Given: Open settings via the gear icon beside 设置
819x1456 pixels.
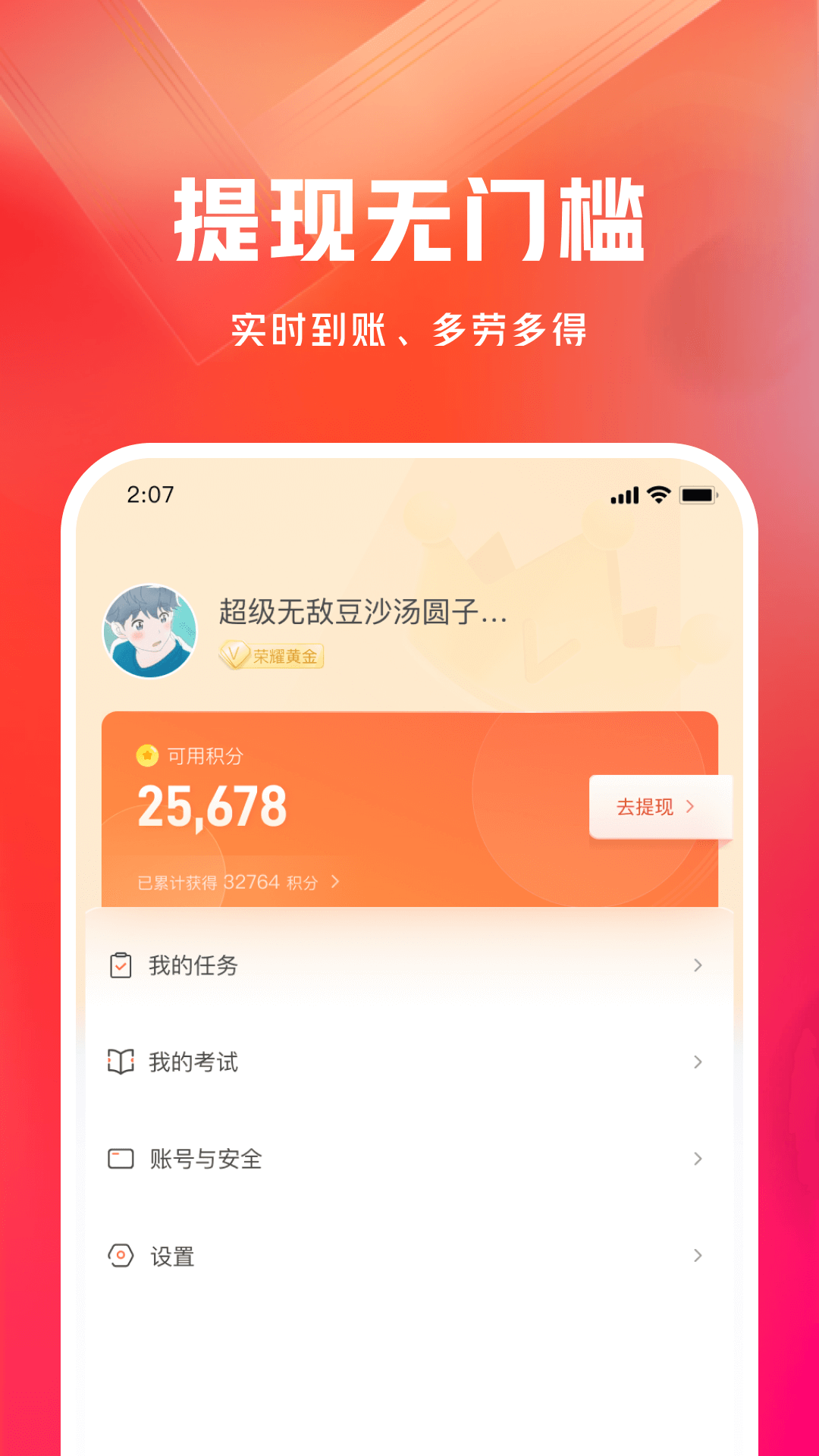Looking at the screenshot, I should click(x=118, y=1255).
